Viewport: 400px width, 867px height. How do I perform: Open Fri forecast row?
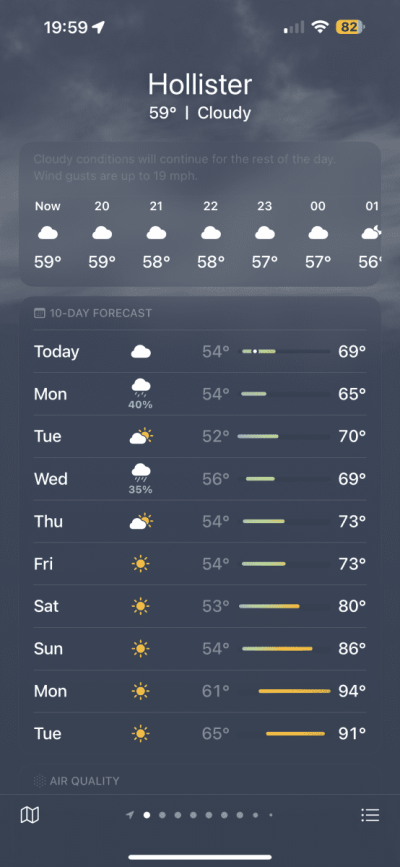pos(200,564)
